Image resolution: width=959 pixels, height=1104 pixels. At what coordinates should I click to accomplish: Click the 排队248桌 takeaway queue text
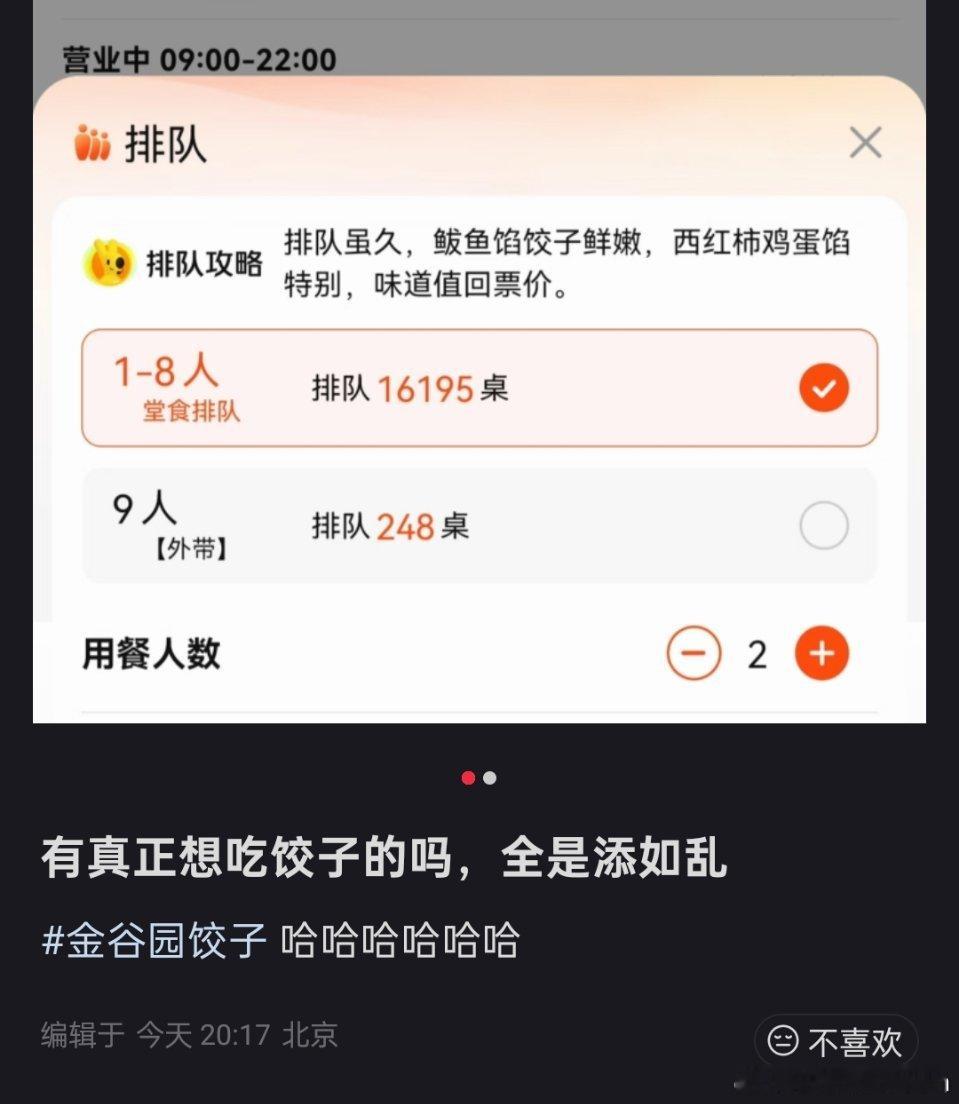pyautogui.click(x=389, y=524)
